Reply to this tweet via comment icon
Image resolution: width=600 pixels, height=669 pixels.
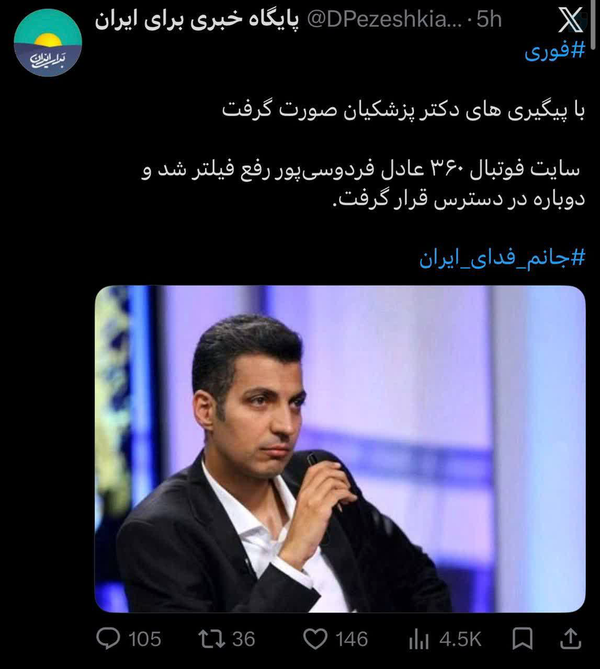pos(108,639)
